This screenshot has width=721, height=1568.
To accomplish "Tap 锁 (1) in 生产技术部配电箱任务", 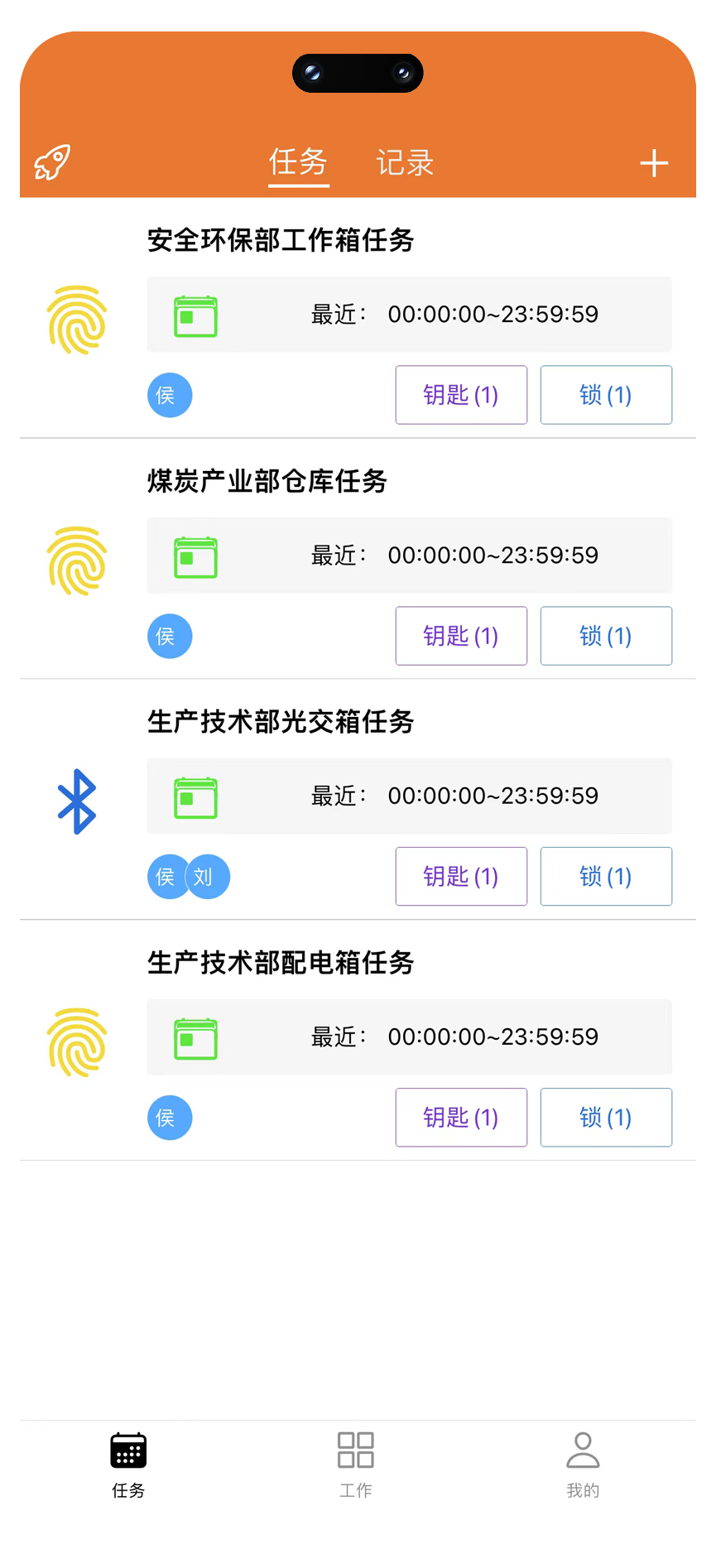I will click(606, 1117).
